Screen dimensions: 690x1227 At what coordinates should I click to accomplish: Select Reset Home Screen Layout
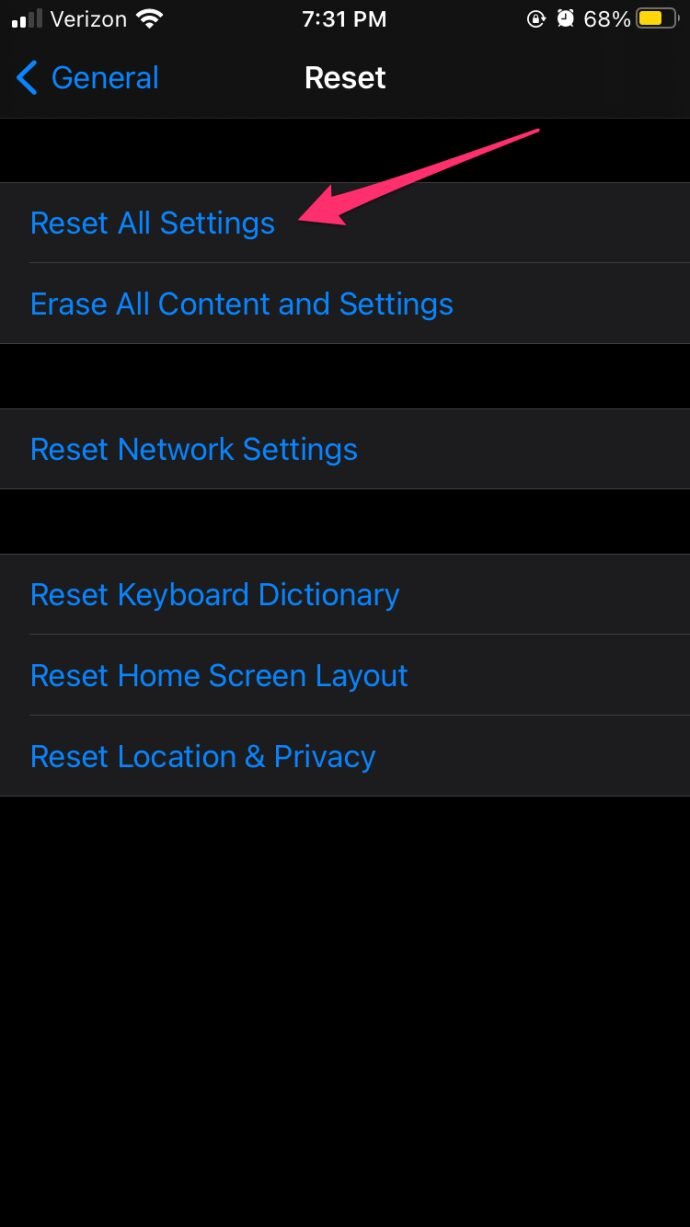345,675
